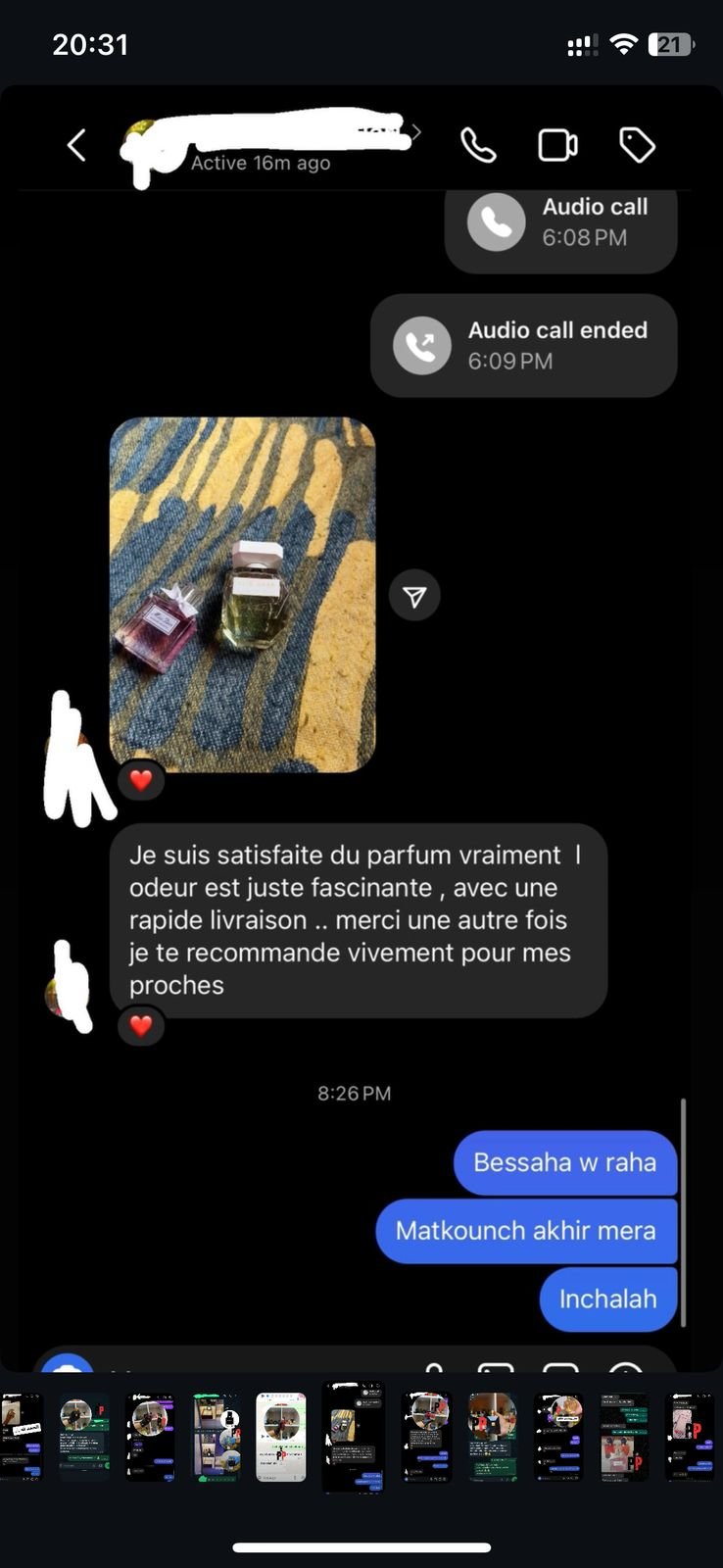
Task: Open the contact's profile header
Action: tap(265, 145)
